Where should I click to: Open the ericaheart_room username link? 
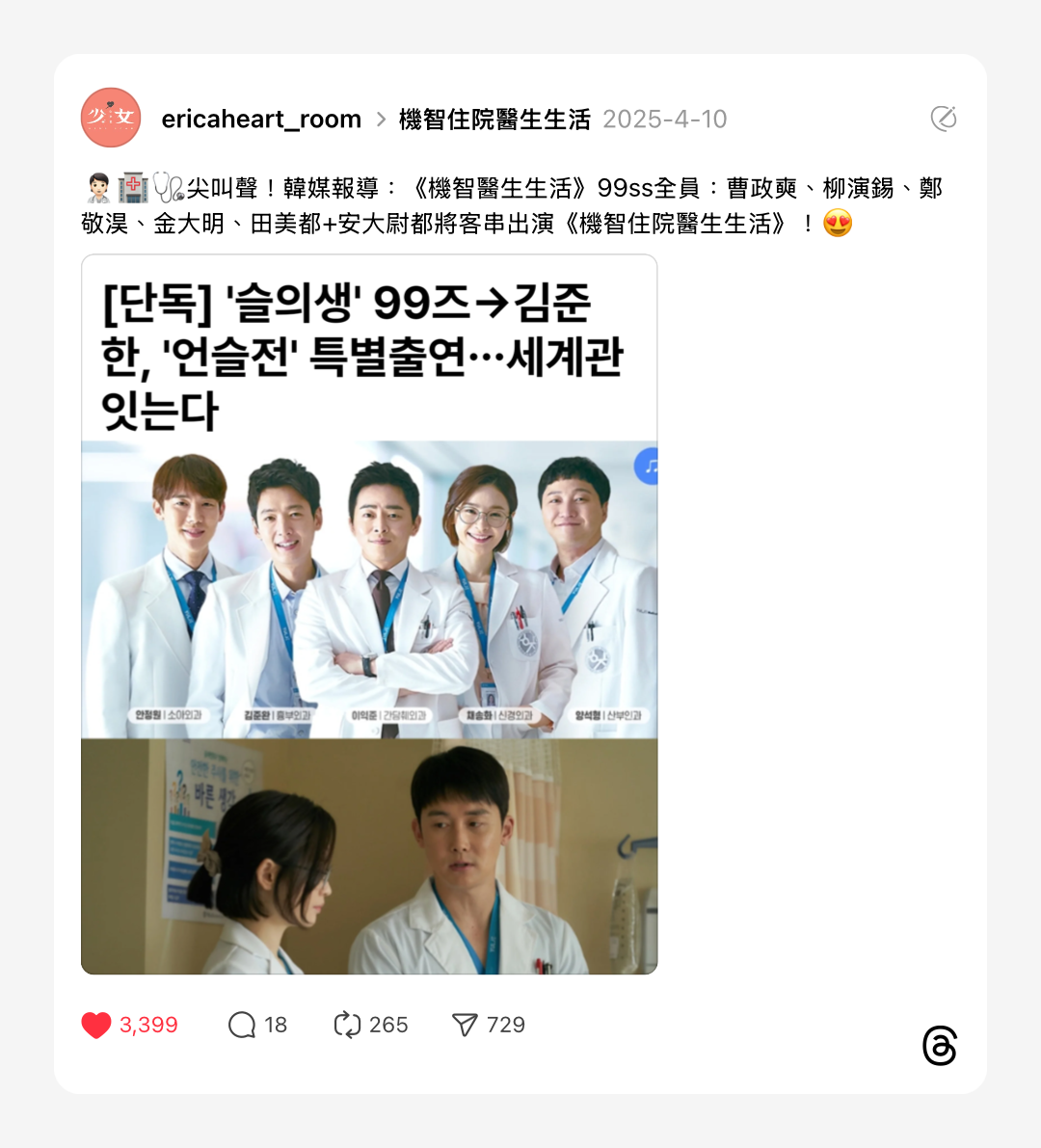click(x=261, y=119)
